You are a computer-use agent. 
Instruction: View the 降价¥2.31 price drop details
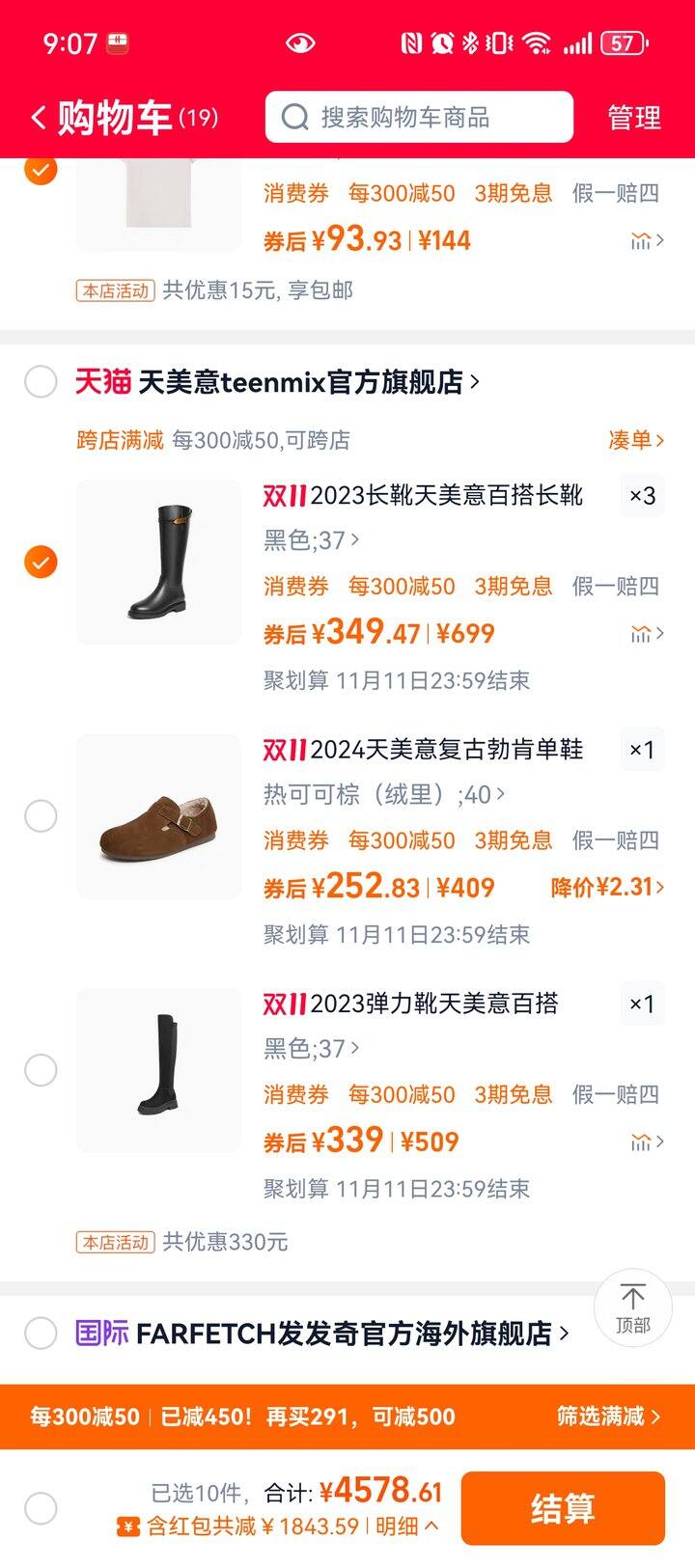(x=606, y=887)
